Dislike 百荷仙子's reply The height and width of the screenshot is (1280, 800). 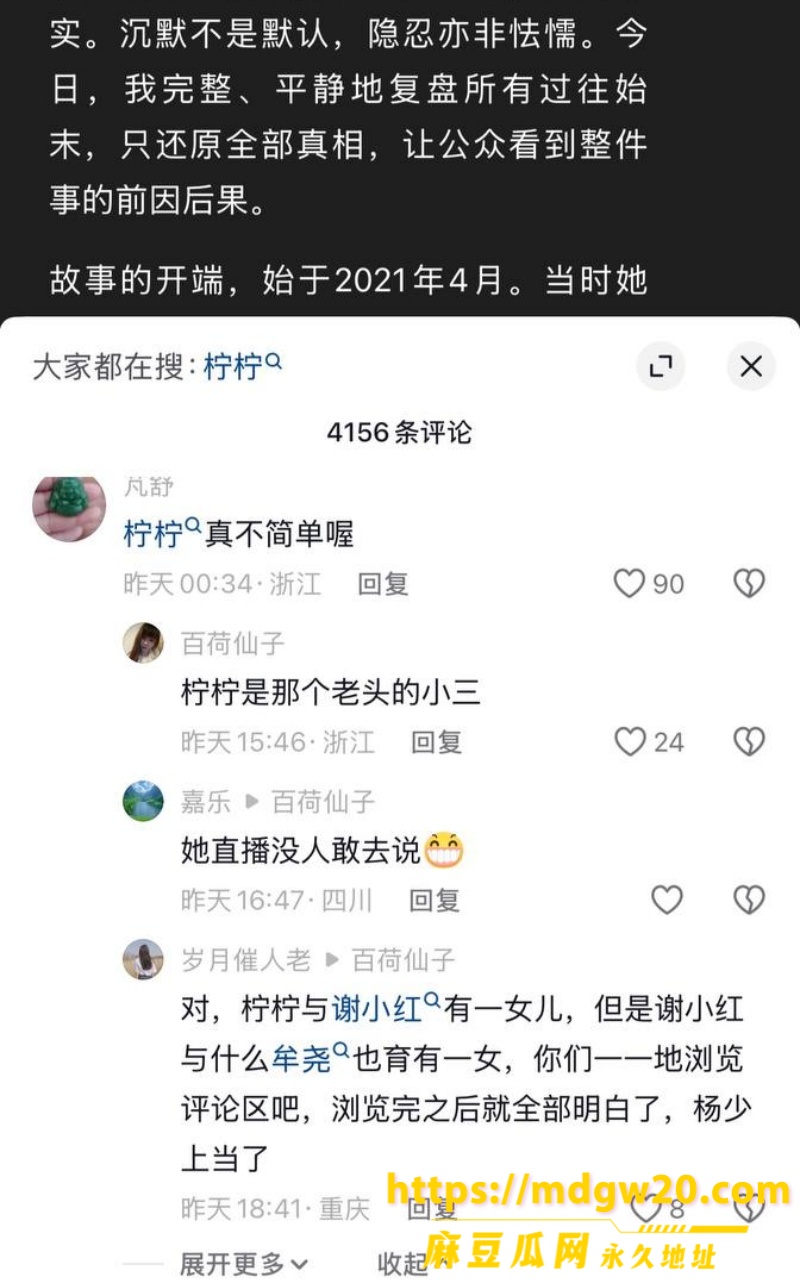click(749, 742)
